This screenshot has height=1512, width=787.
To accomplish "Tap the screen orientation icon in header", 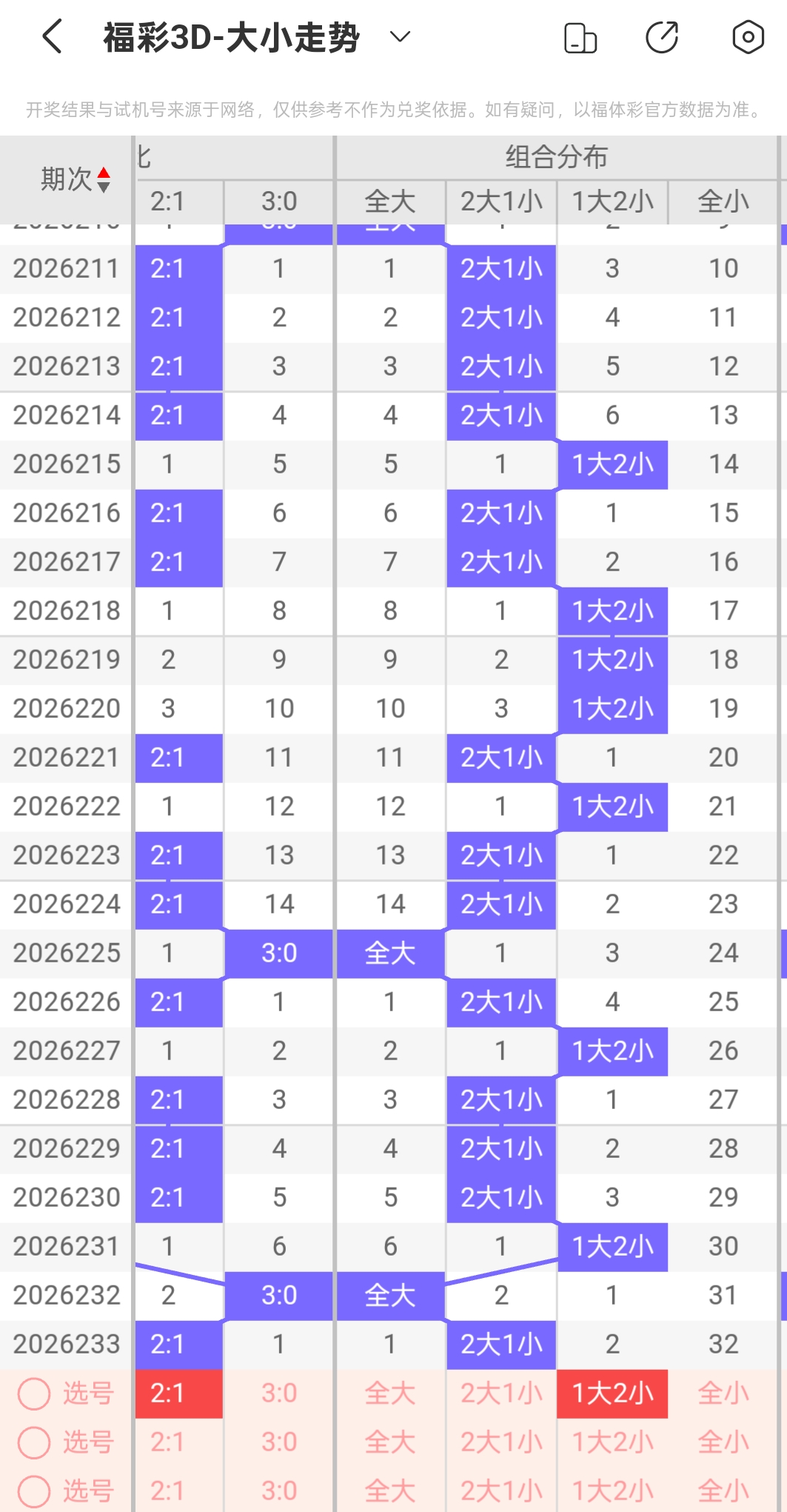I will 580,37.
